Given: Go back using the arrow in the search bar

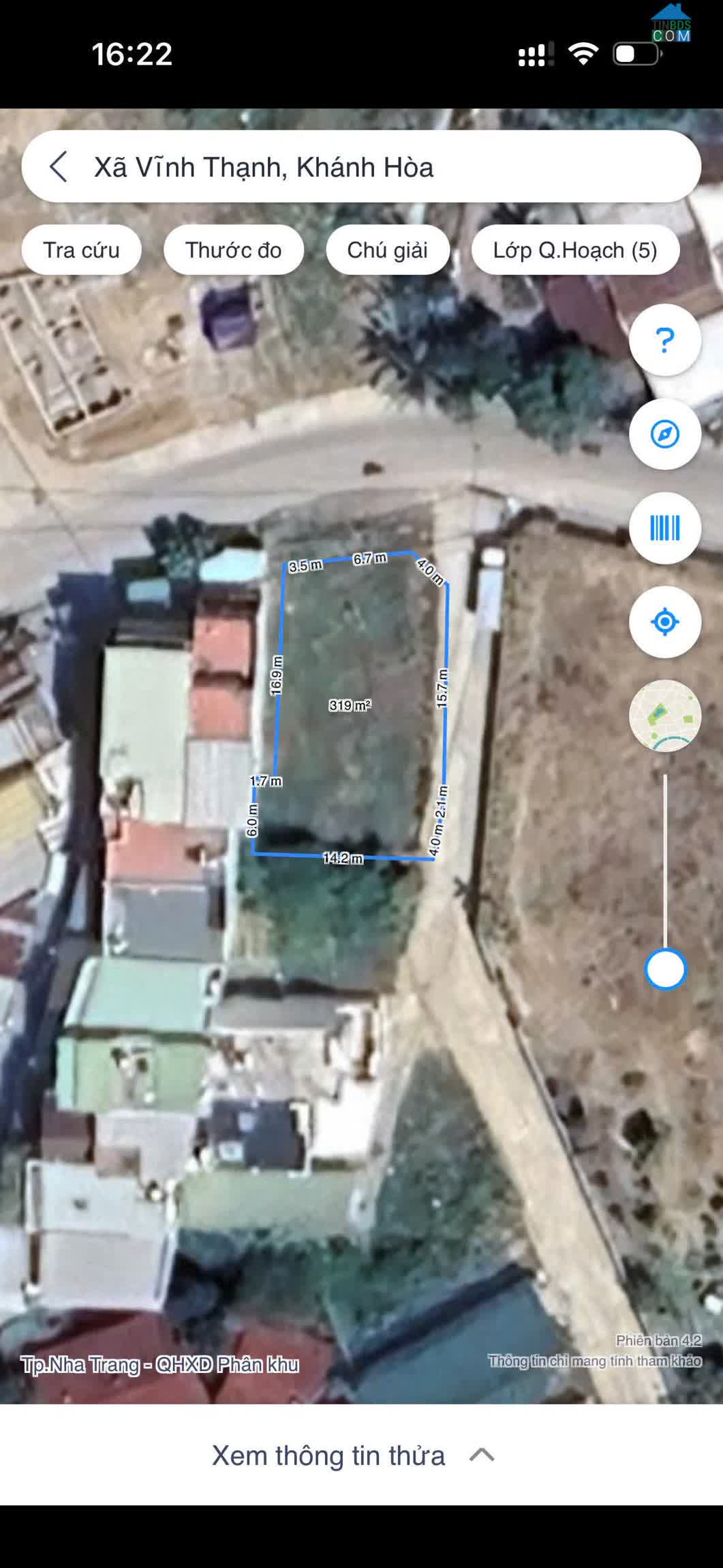Looking at the screenshot, I should click(x=59, y=167).
